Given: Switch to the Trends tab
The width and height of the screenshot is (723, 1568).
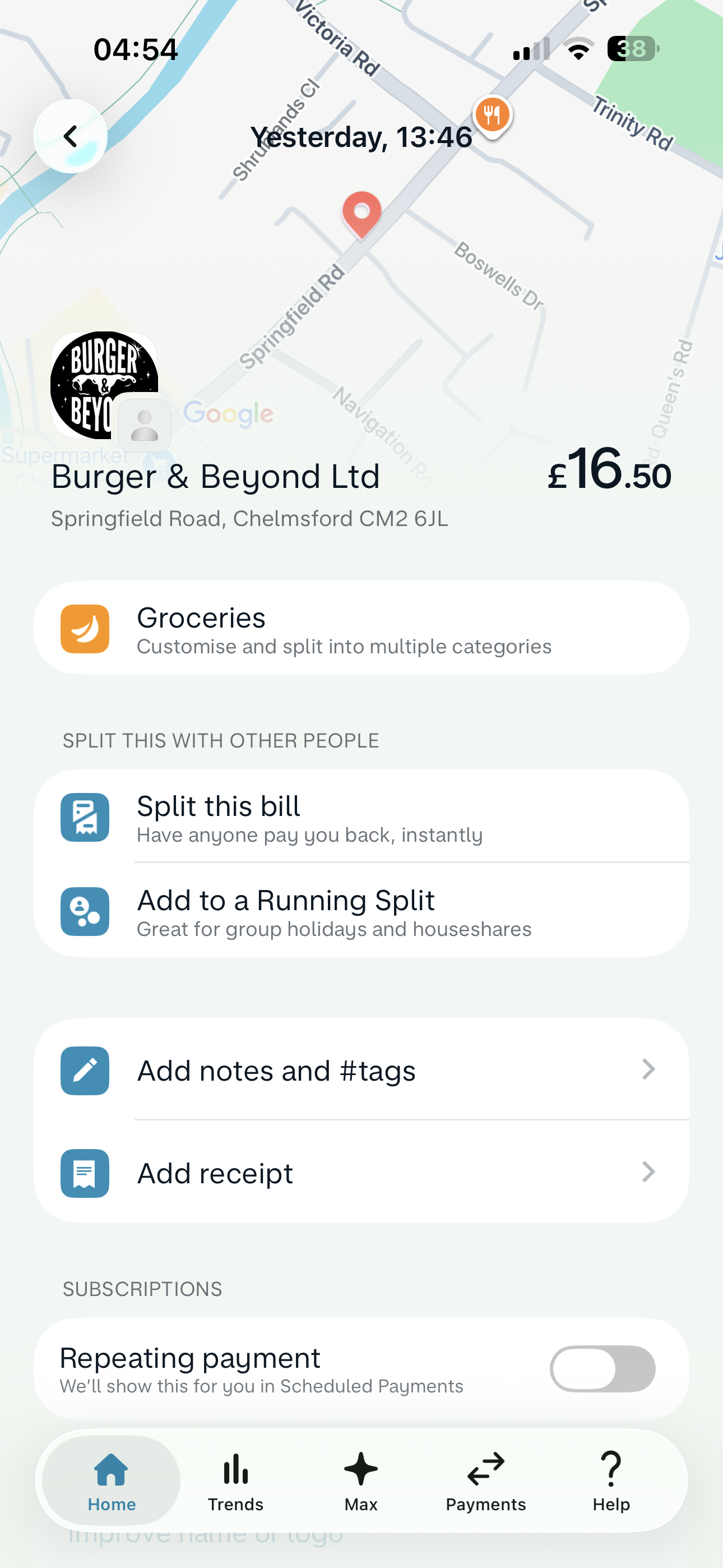Looking at the screenshot, I should (x=235, y=1481).
